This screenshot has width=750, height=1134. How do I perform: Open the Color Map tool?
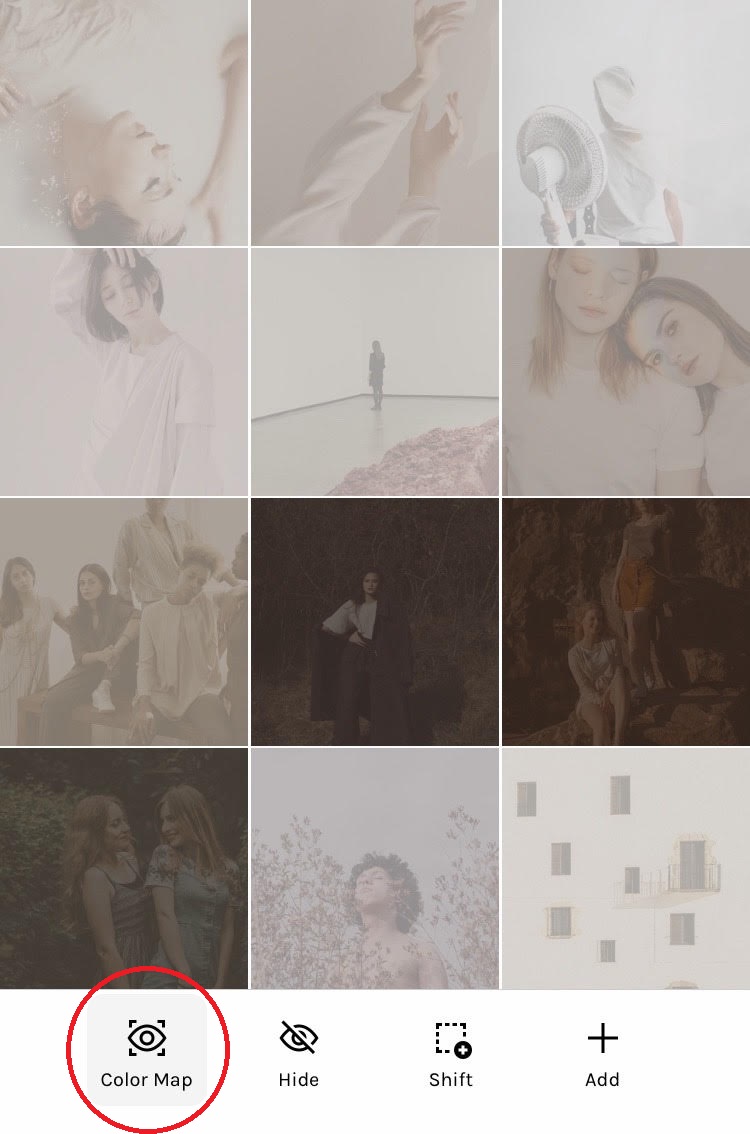point(147,1053)
